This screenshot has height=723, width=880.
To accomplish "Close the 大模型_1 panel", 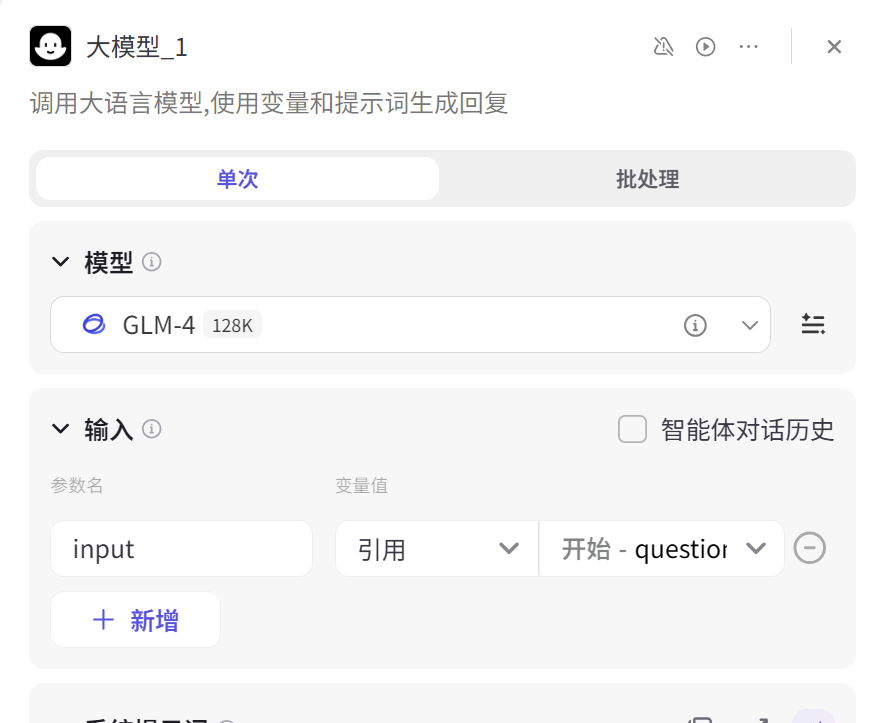I will (x=834, y=46).
